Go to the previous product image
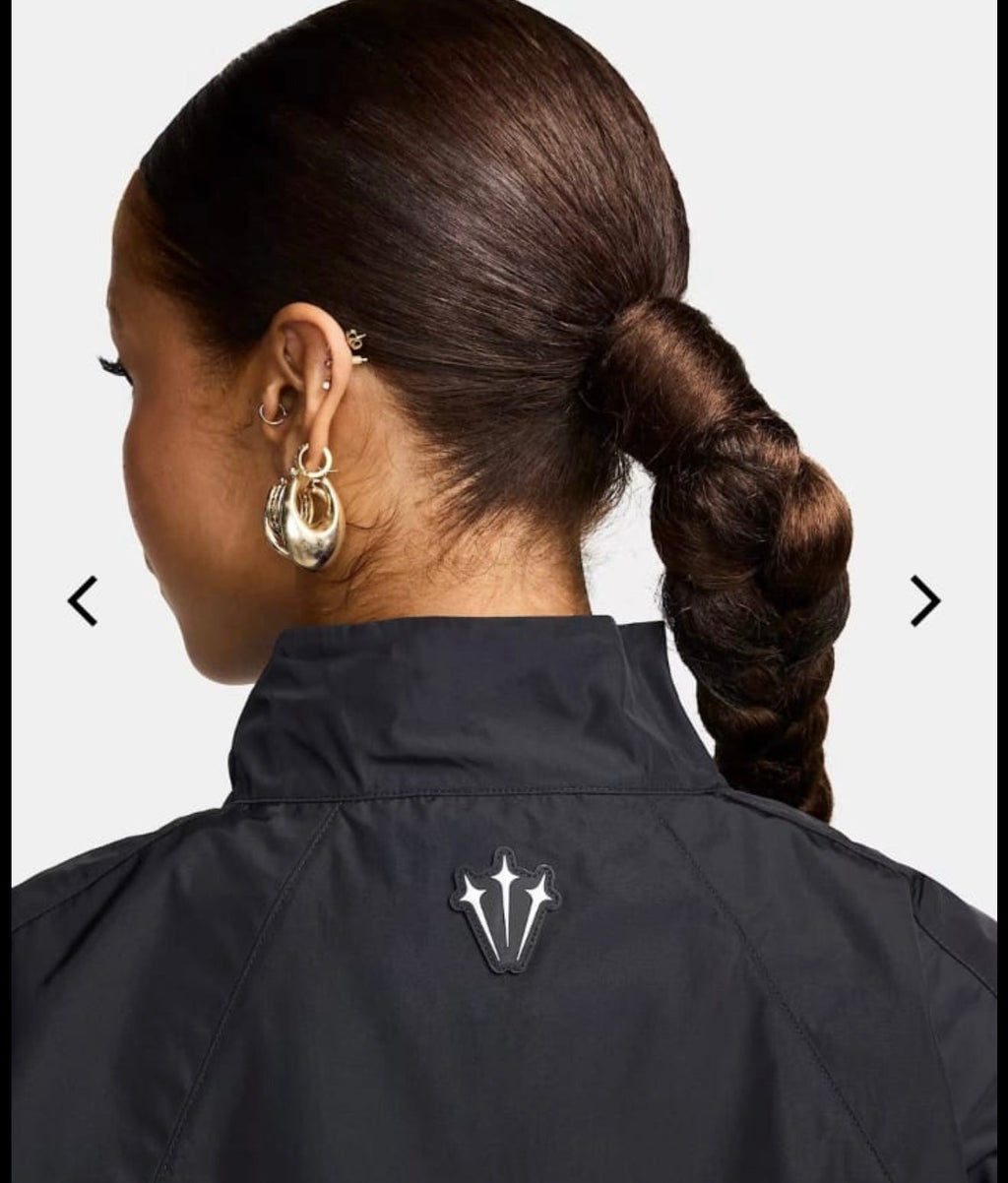The image size is (1008, 1183). [83, 600]
